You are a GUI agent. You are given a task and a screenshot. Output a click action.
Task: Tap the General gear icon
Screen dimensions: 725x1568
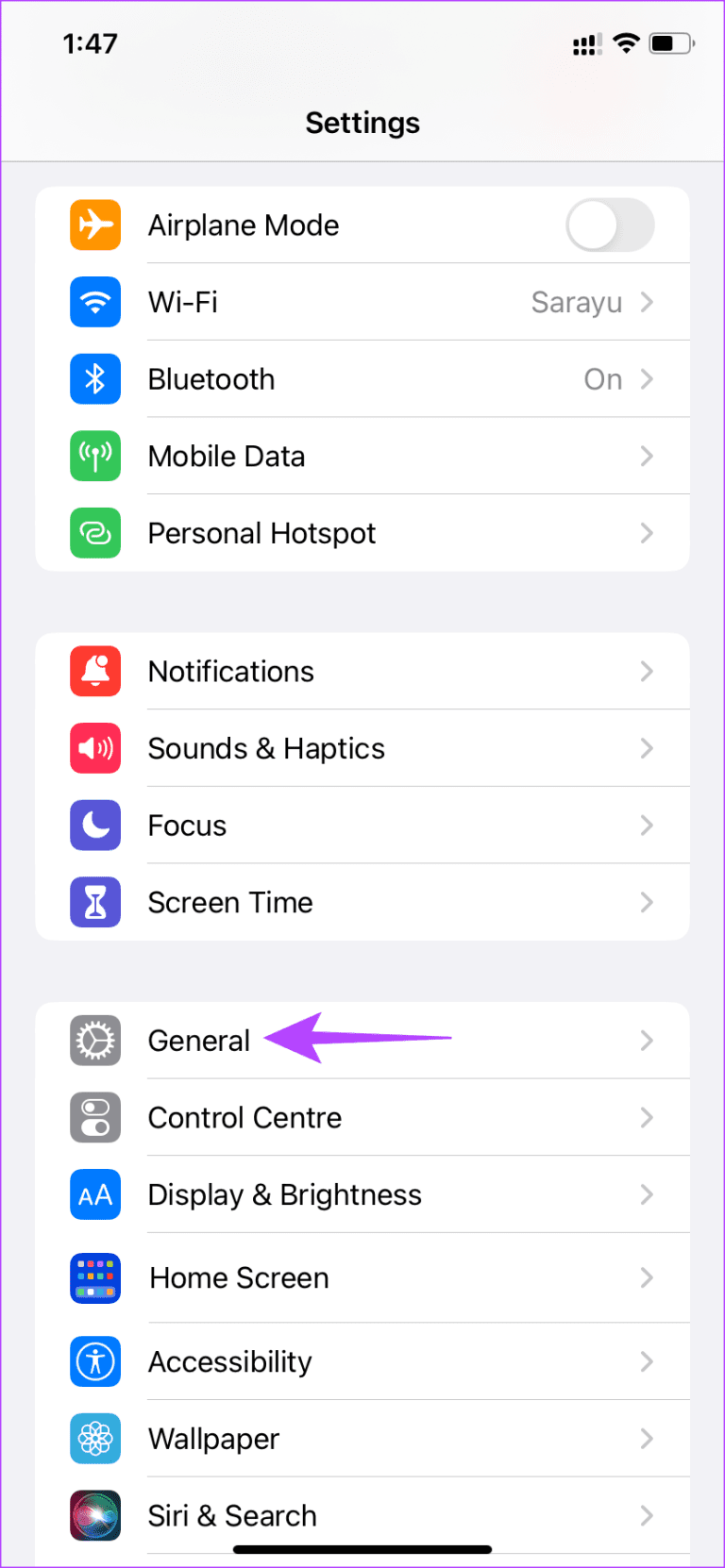coord(94,1041)
